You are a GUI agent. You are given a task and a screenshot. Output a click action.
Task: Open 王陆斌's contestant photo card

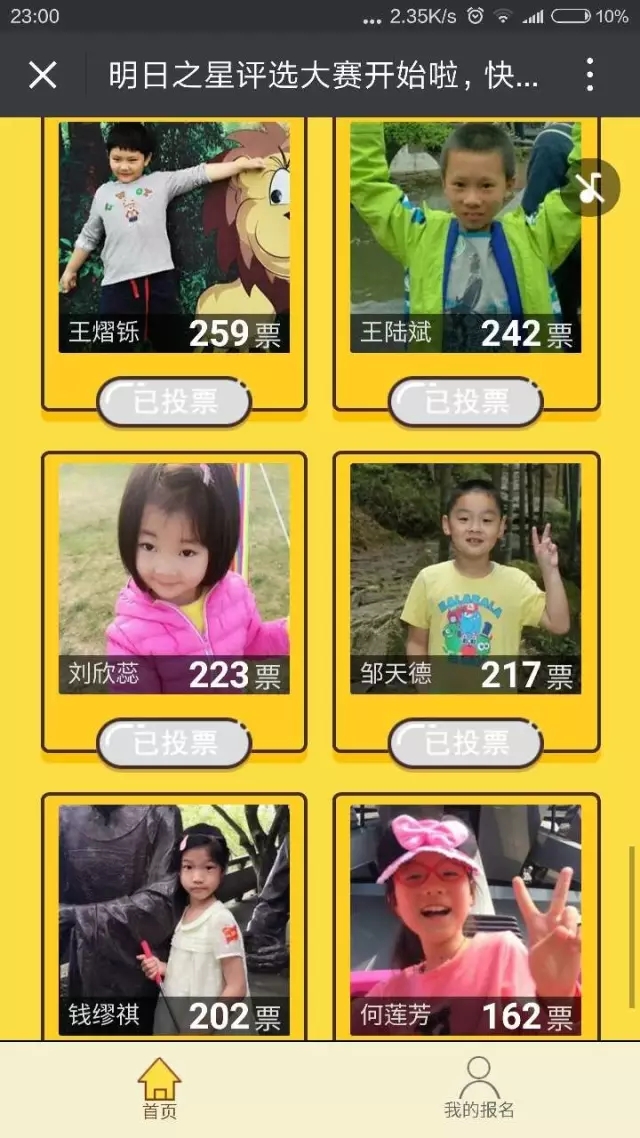(466, 237)
